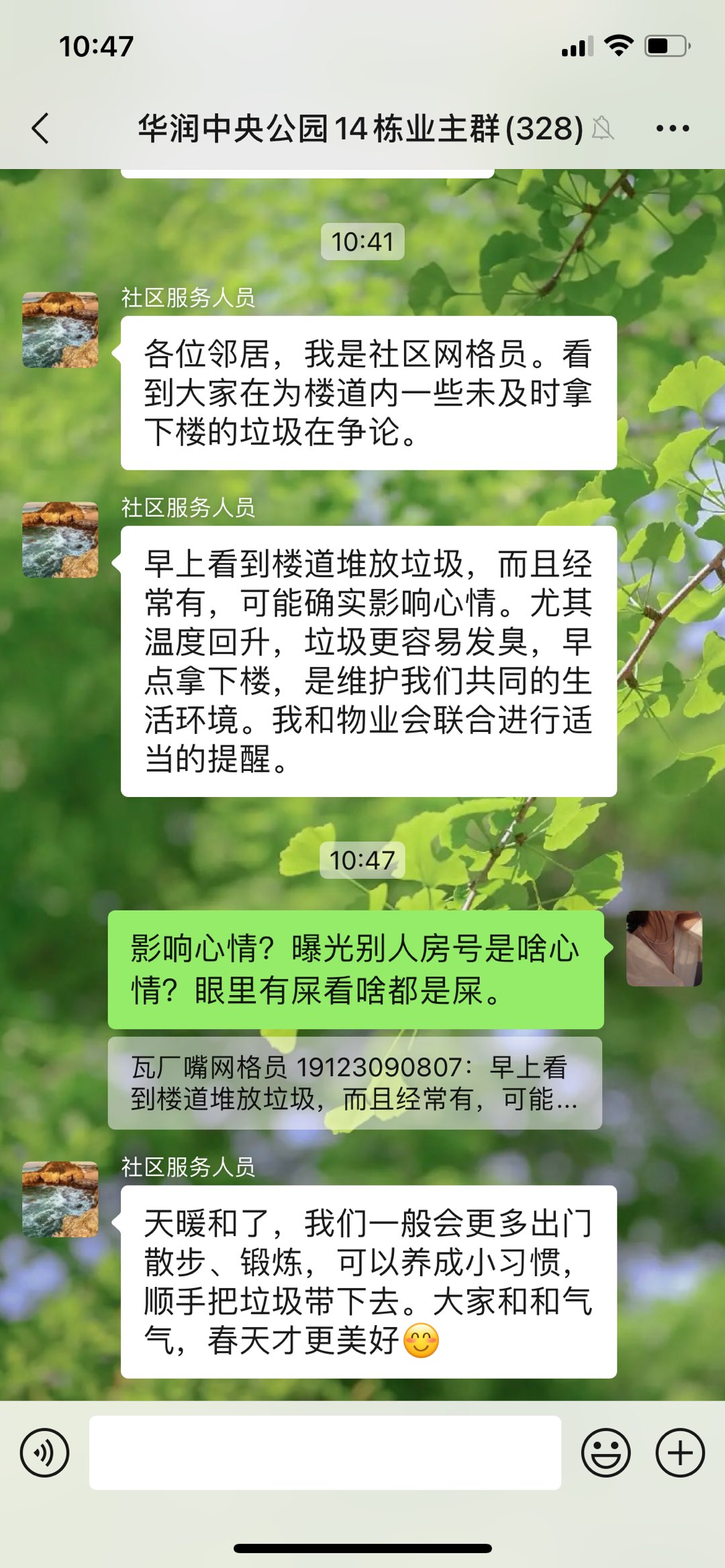The image size is (725, 1568).
Task: Focus the message text field
Action: 325,1453
